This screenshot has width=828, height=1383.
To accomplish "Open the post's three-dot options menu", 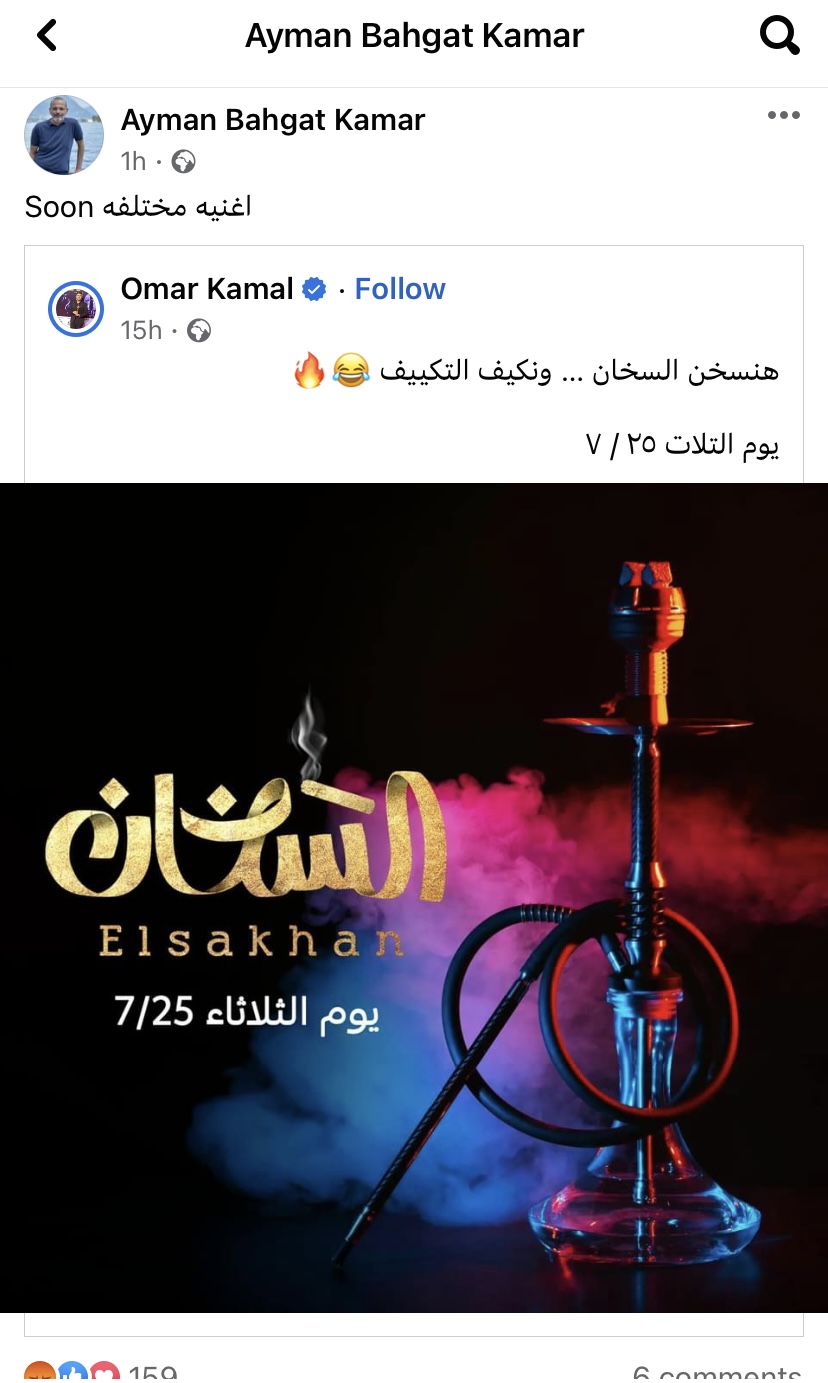I will pos(783,115).
